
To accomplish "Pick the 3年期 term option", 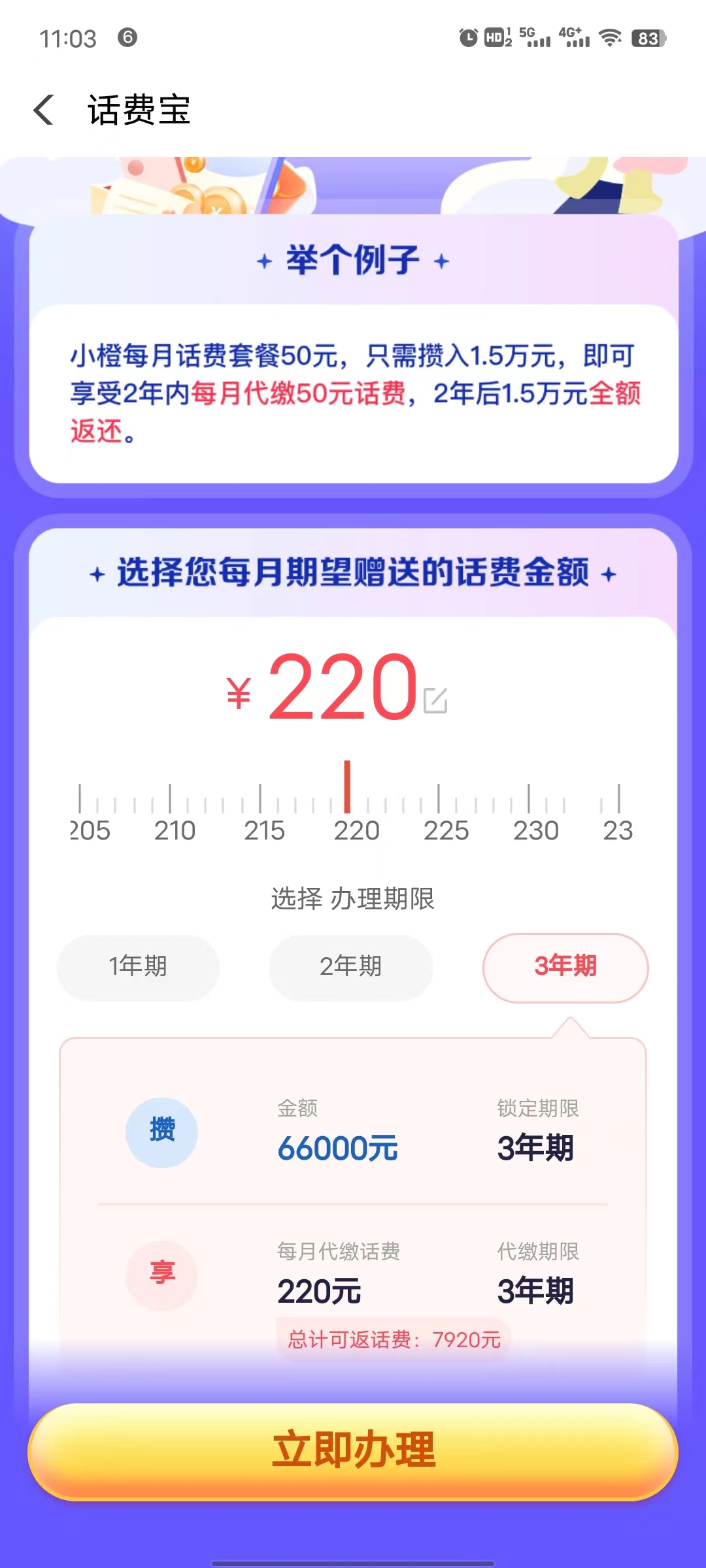I will click(x=565, y=966).
